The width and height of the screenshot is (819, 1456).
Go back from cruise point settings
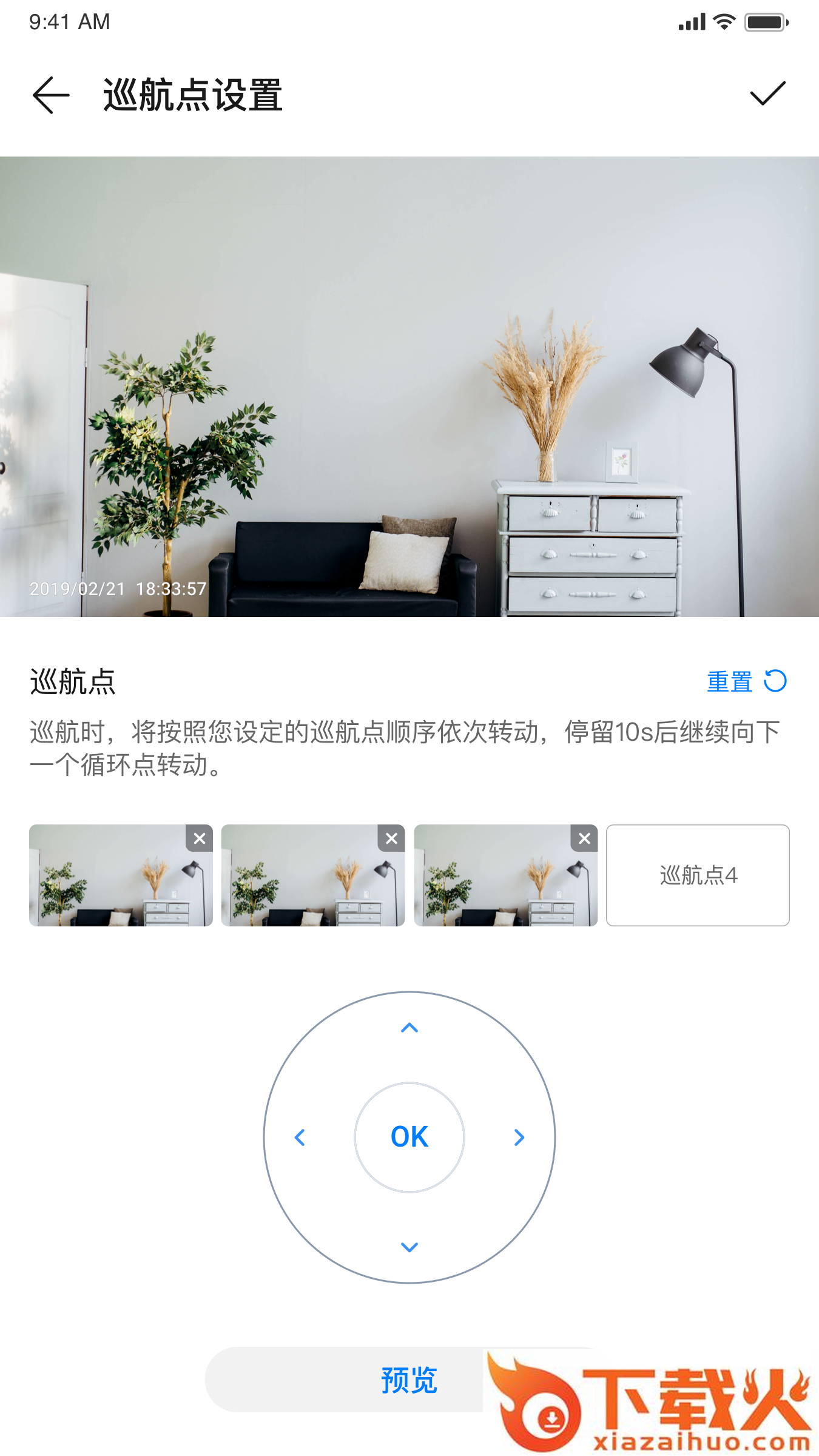tap(51, 95)
